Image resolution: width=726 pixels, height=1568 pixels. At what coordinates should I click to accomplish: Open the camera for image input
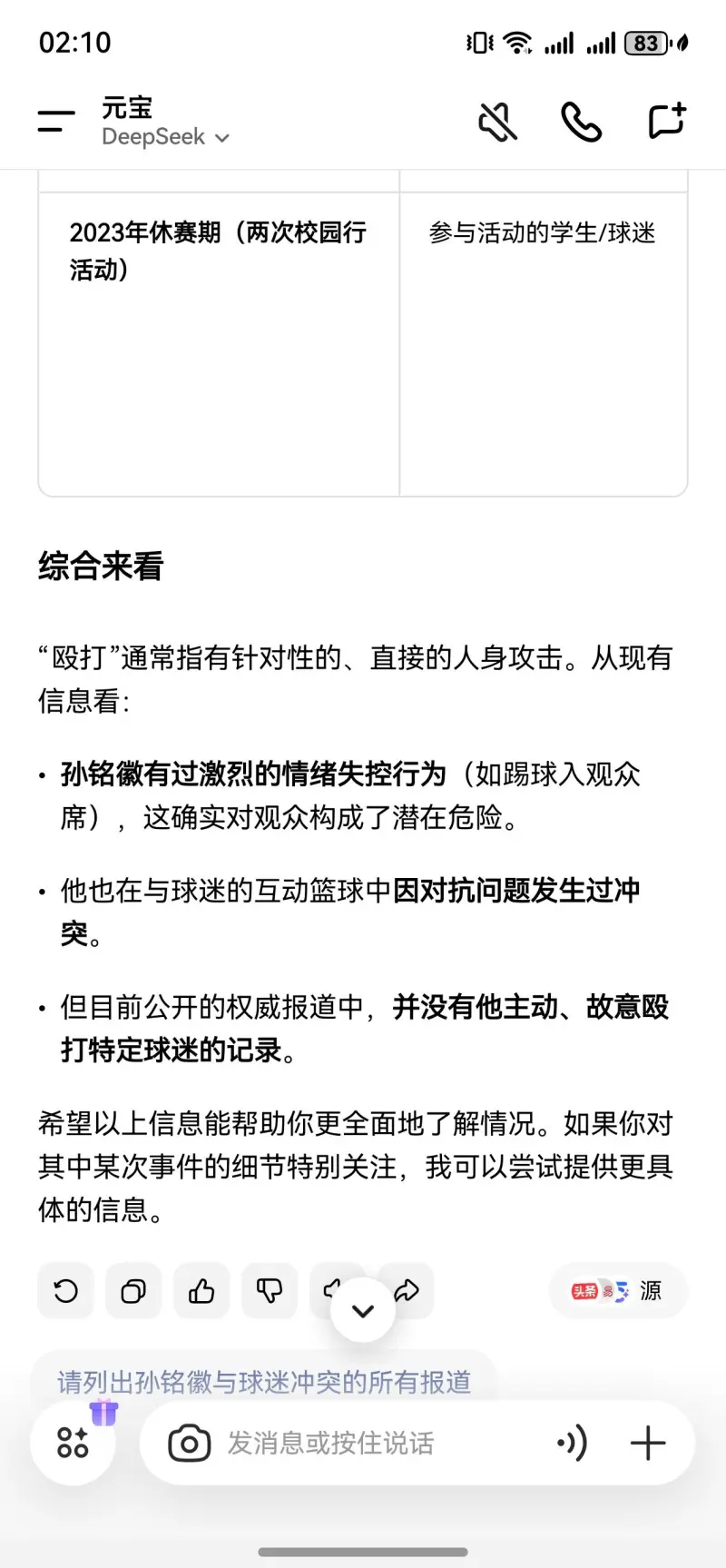click(x=189, y=1443)
